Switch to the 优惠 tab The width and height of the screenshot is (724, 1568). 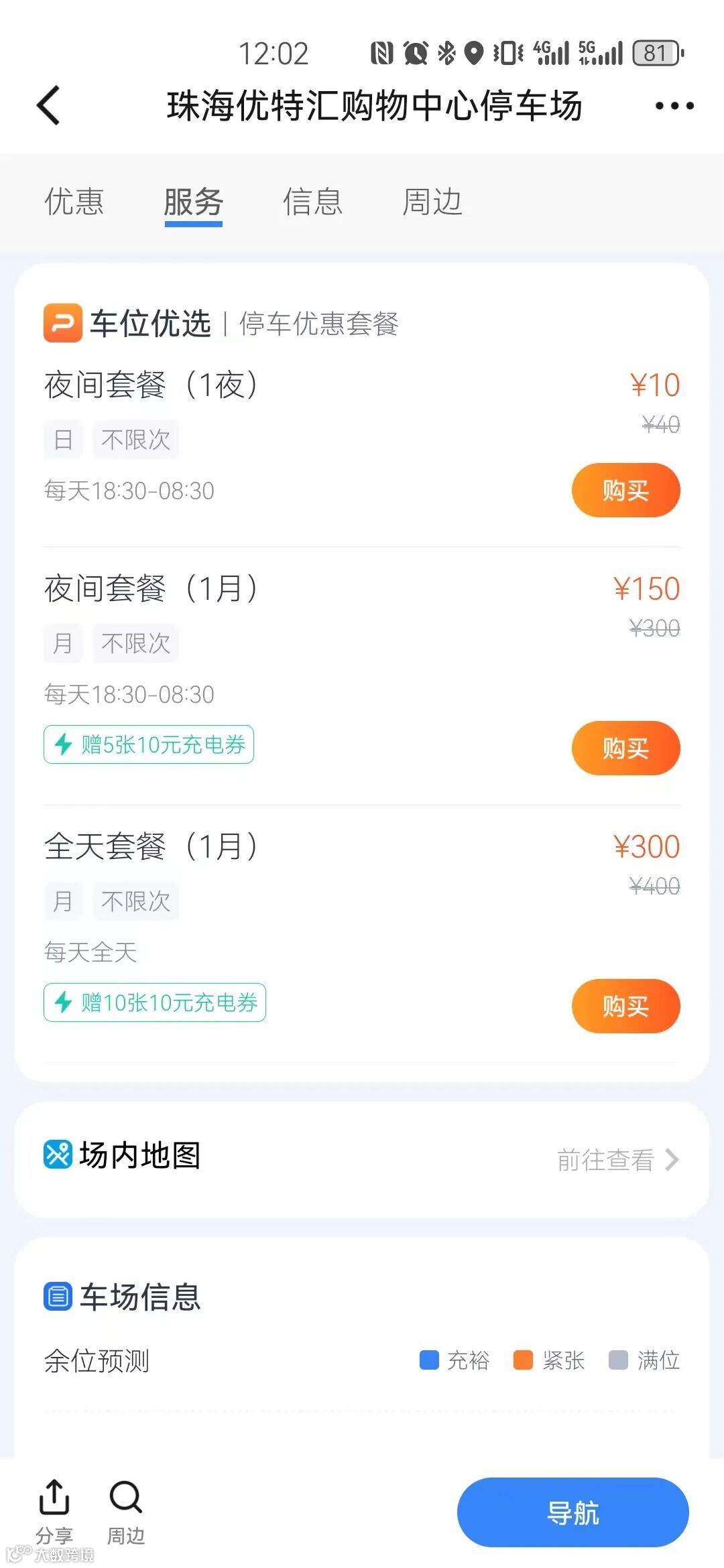click(x=74, y=202)
